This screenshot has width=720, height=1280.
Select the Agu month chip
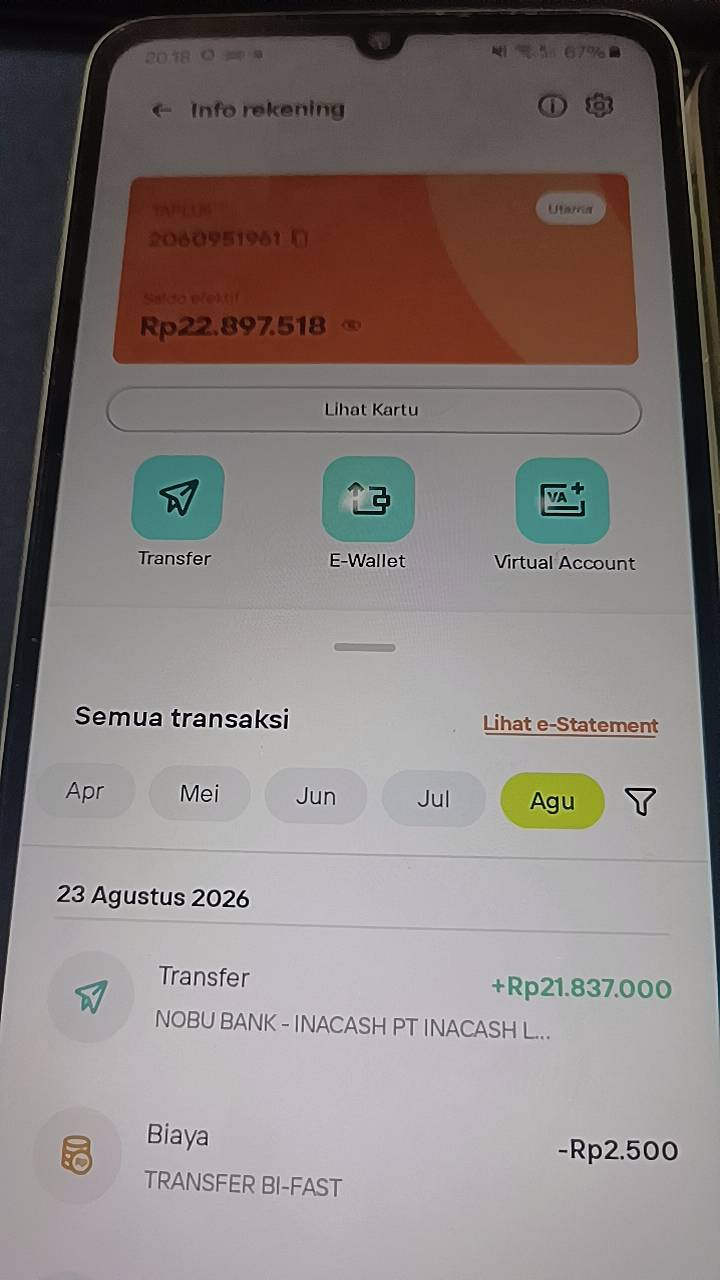coord(552,801)
